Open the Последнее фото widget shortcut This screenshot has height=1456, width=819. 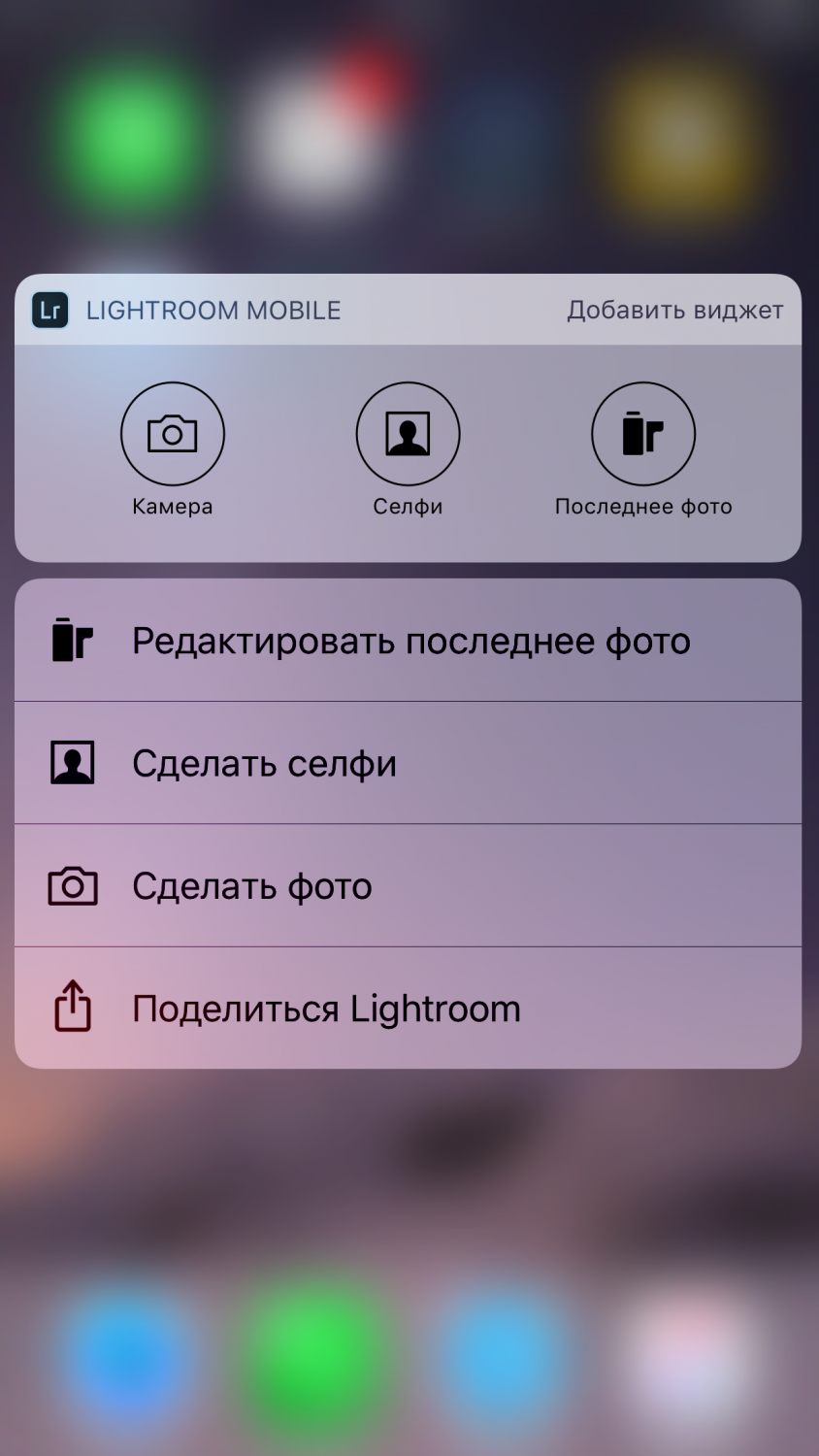[x=643, y=434]
